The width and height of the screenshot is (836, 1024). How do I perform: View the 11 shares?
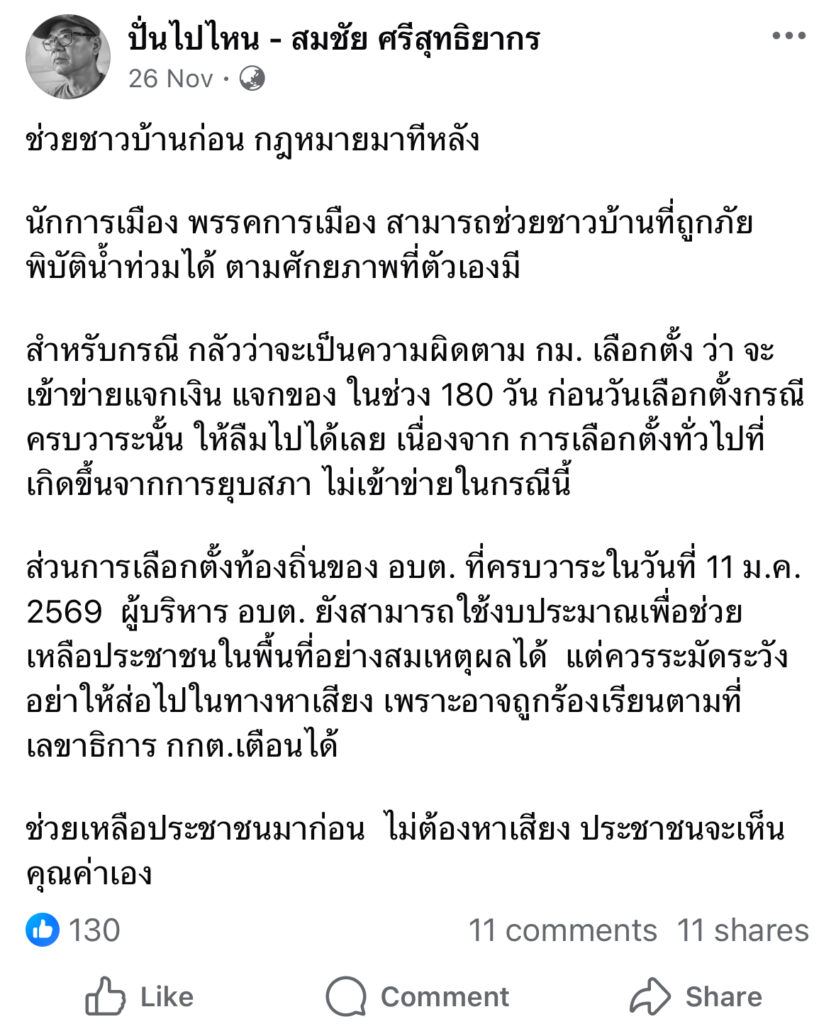click(743, 930)
